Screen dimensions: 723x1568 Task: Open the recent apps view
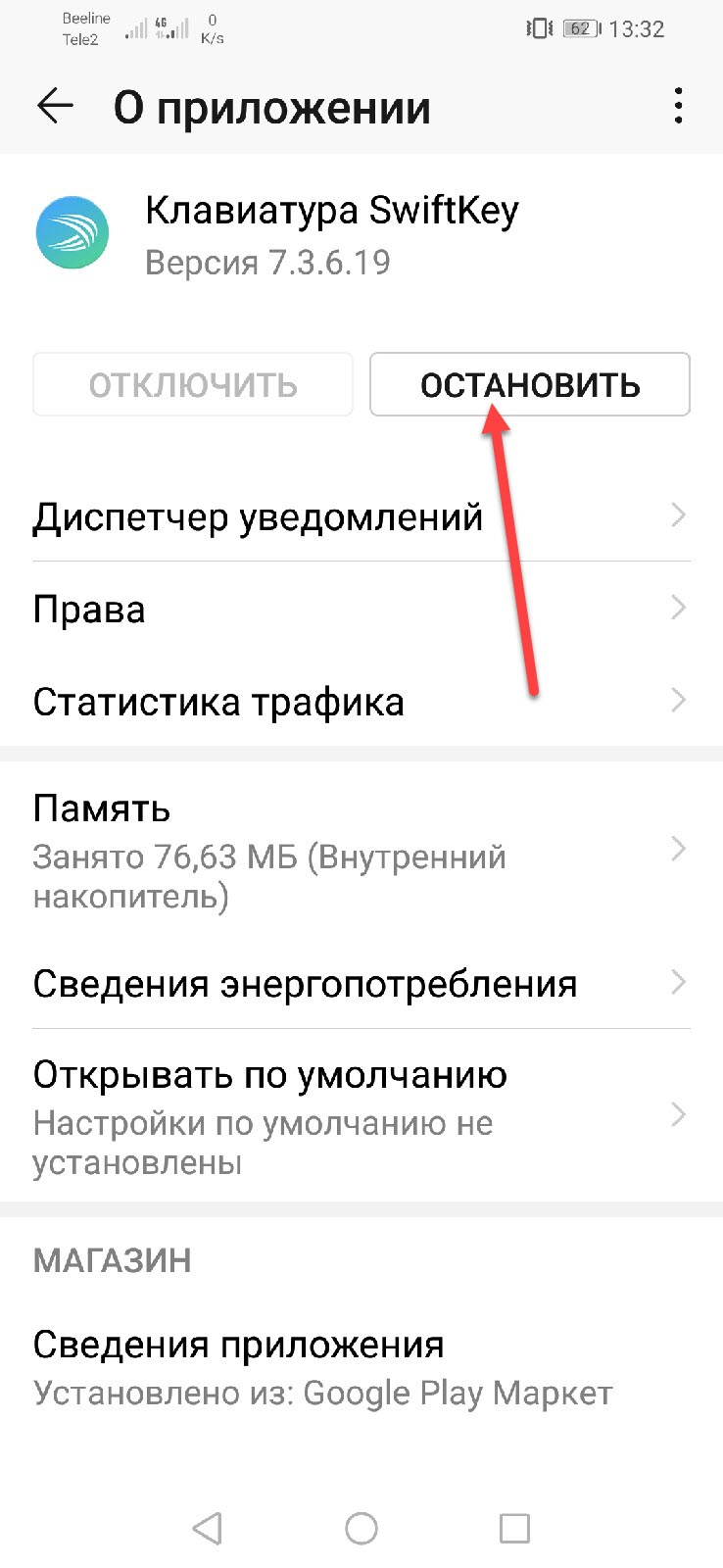tap(514, 1528)
